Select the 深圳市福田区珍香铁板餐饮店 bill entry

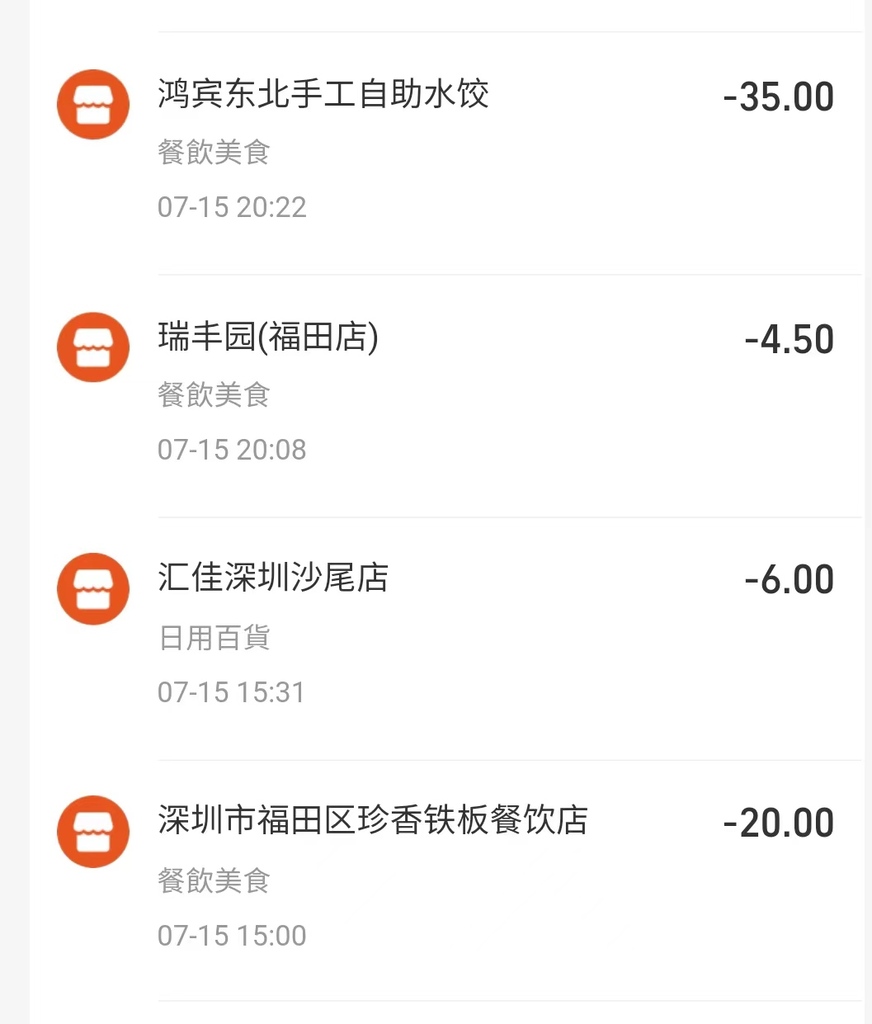(x=372, y=822)
